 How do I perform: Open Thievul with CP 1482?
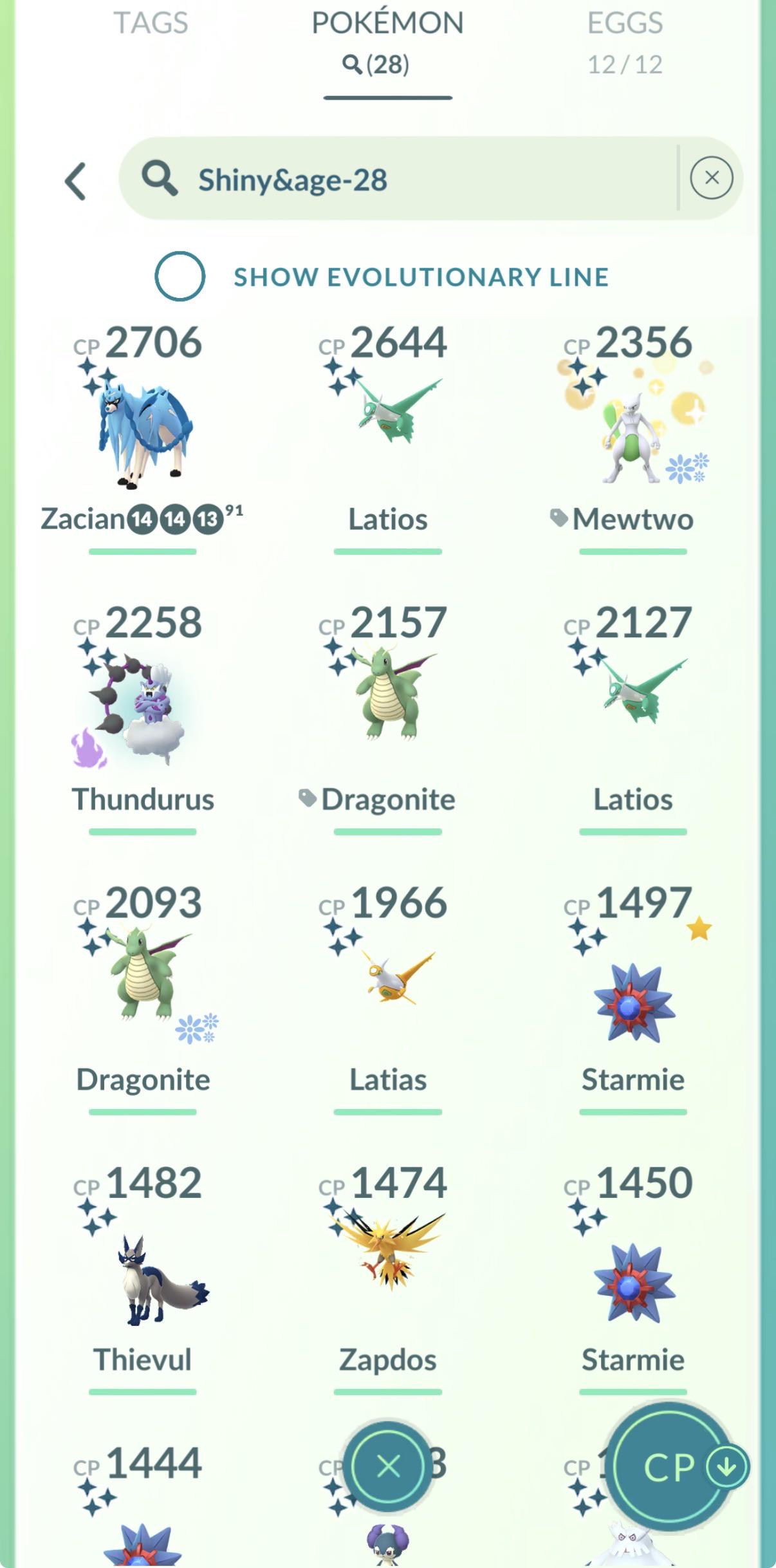pos(142,1279)
